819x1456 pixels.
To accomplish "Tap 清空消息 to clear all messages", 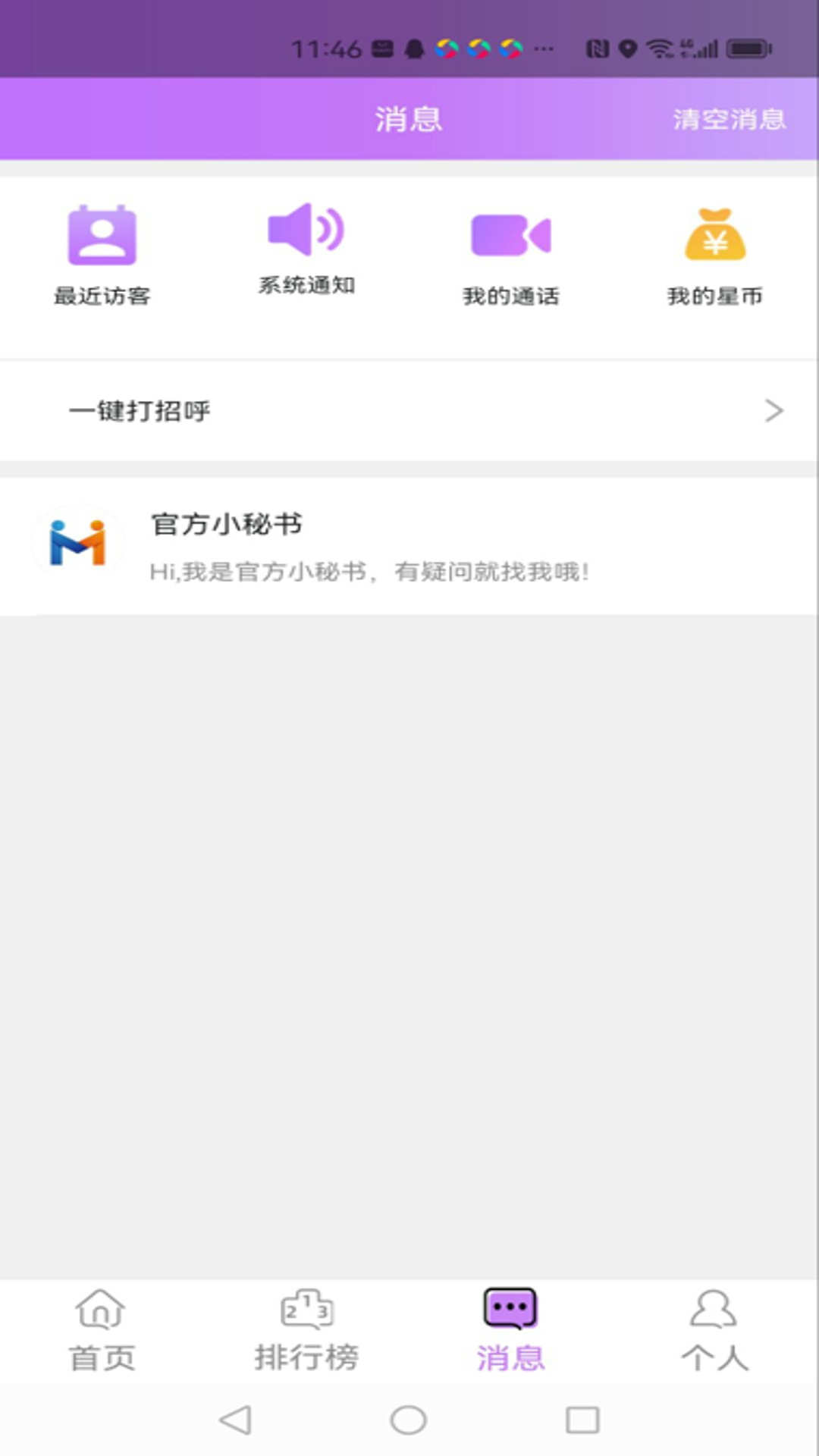I will click(729, 119).
